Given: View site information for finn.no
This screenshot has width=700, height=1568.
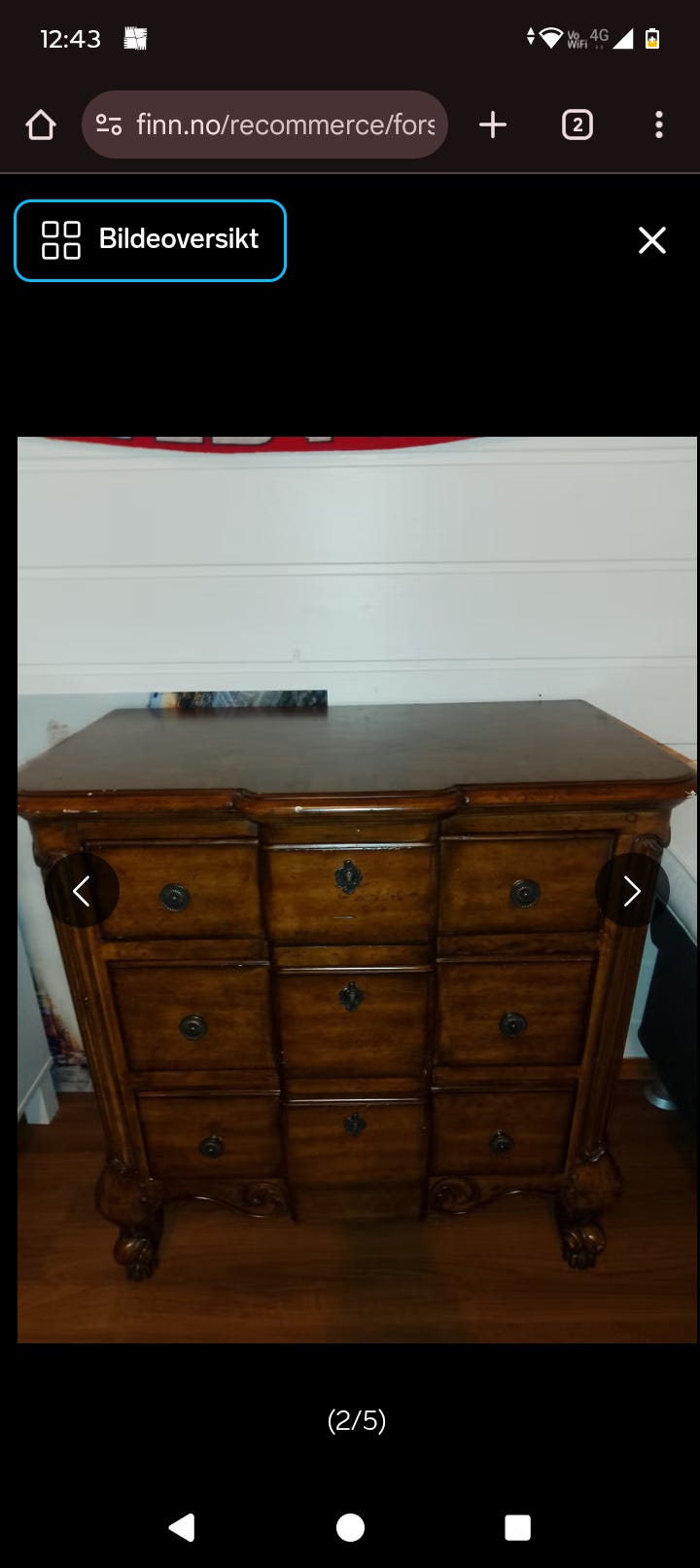Looking at the screenshot, I should click(x=109, y=125).
